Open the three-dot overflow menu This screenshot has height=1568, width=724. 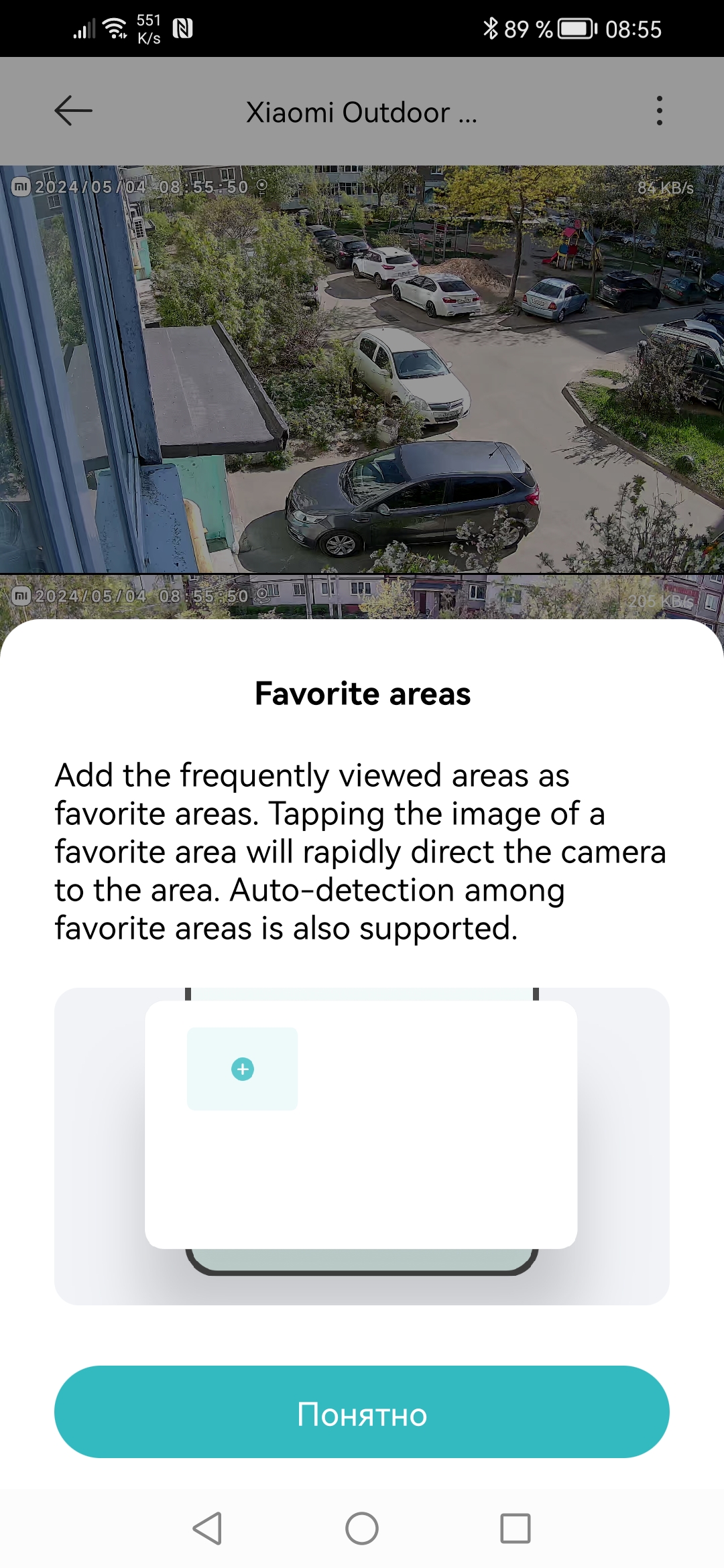(660, 111)
